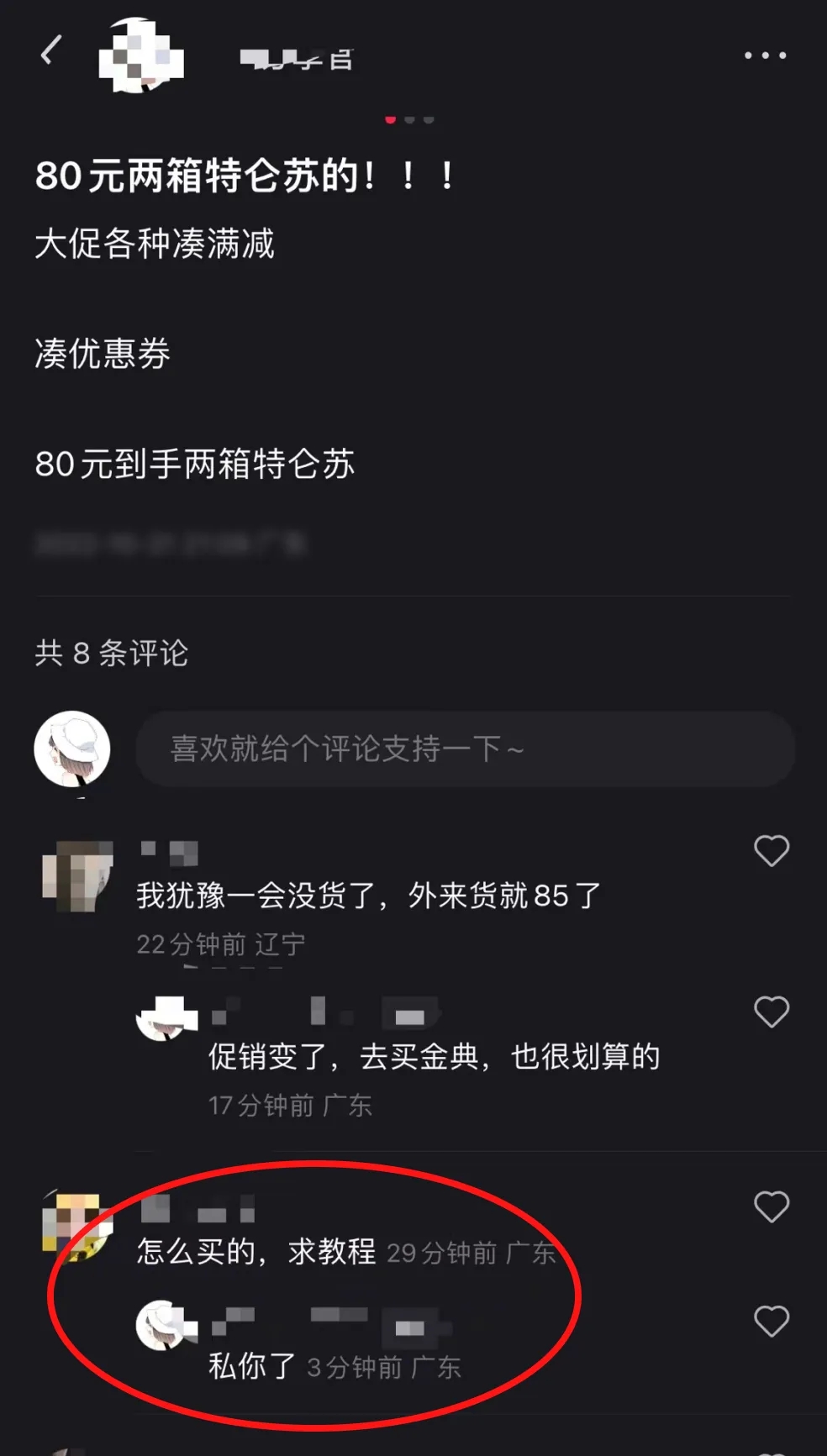Open avatar of the "我犹豫一会没货了" commenter
This screenshot has height=1456, width=827.
pyautogui.click(x=76, y=876)
